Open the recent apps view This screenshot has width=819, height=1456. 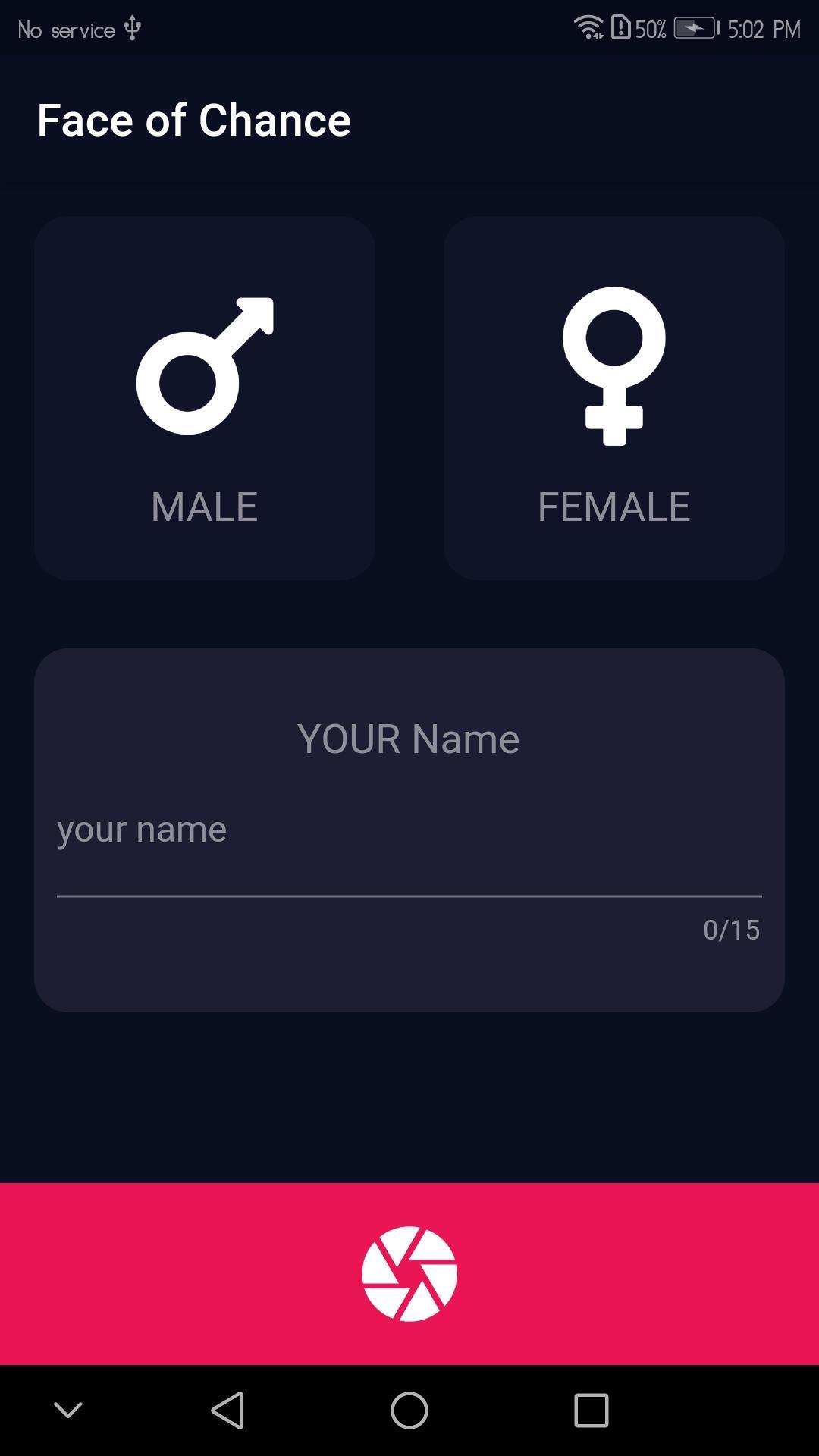[591, 1410]
